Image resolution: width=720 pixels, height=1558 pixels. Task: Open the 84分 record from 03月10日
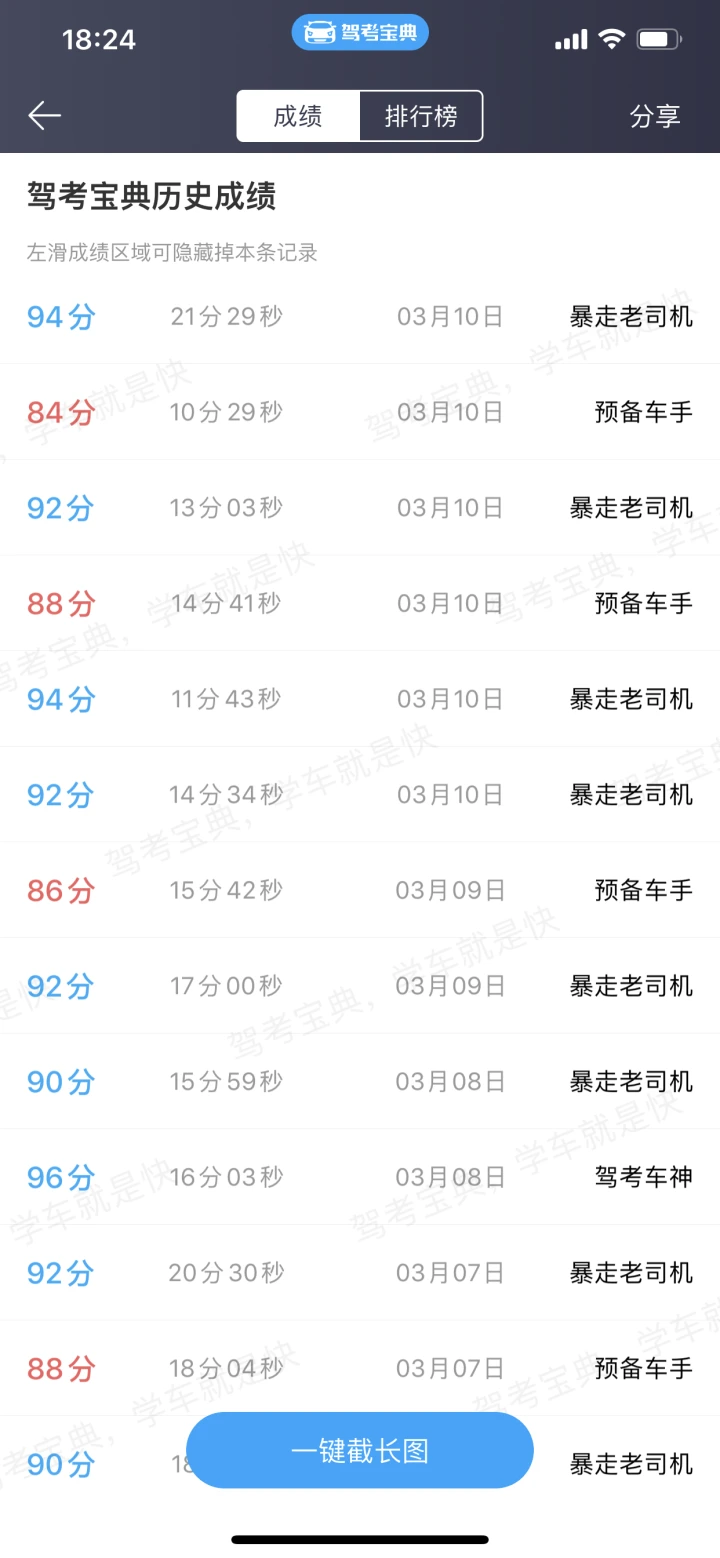point(360,412)
